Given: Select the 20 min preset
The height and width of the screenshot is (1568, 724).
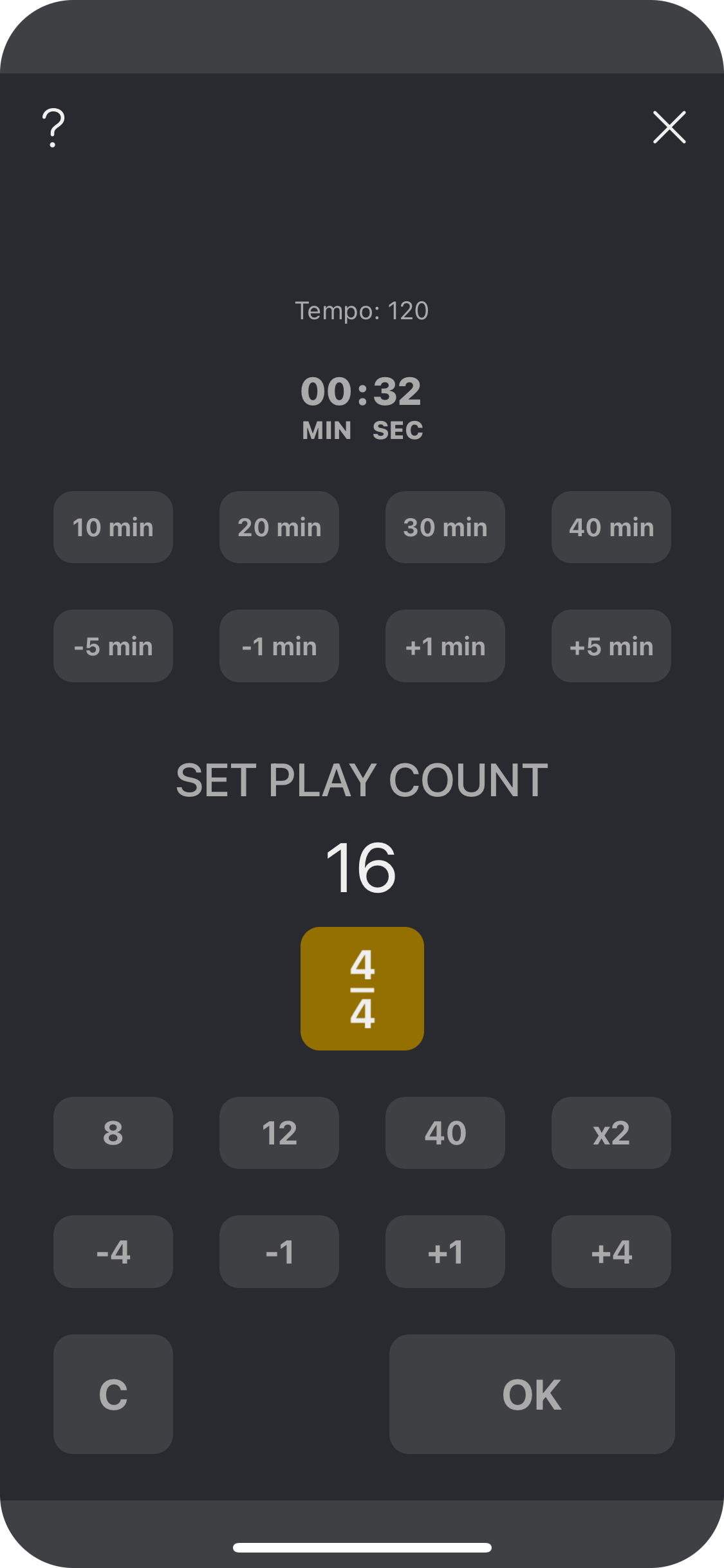Looking at the screenshot, I should point(279,527).
